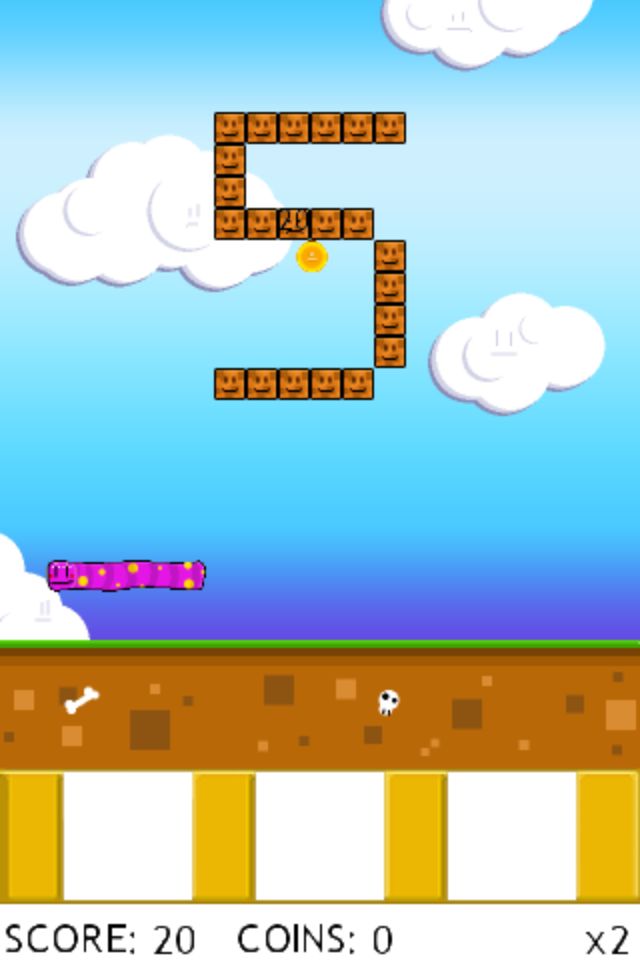Tap the left empty item slot
The width and height of the screenshot is (640, 960).
point(128,835)
